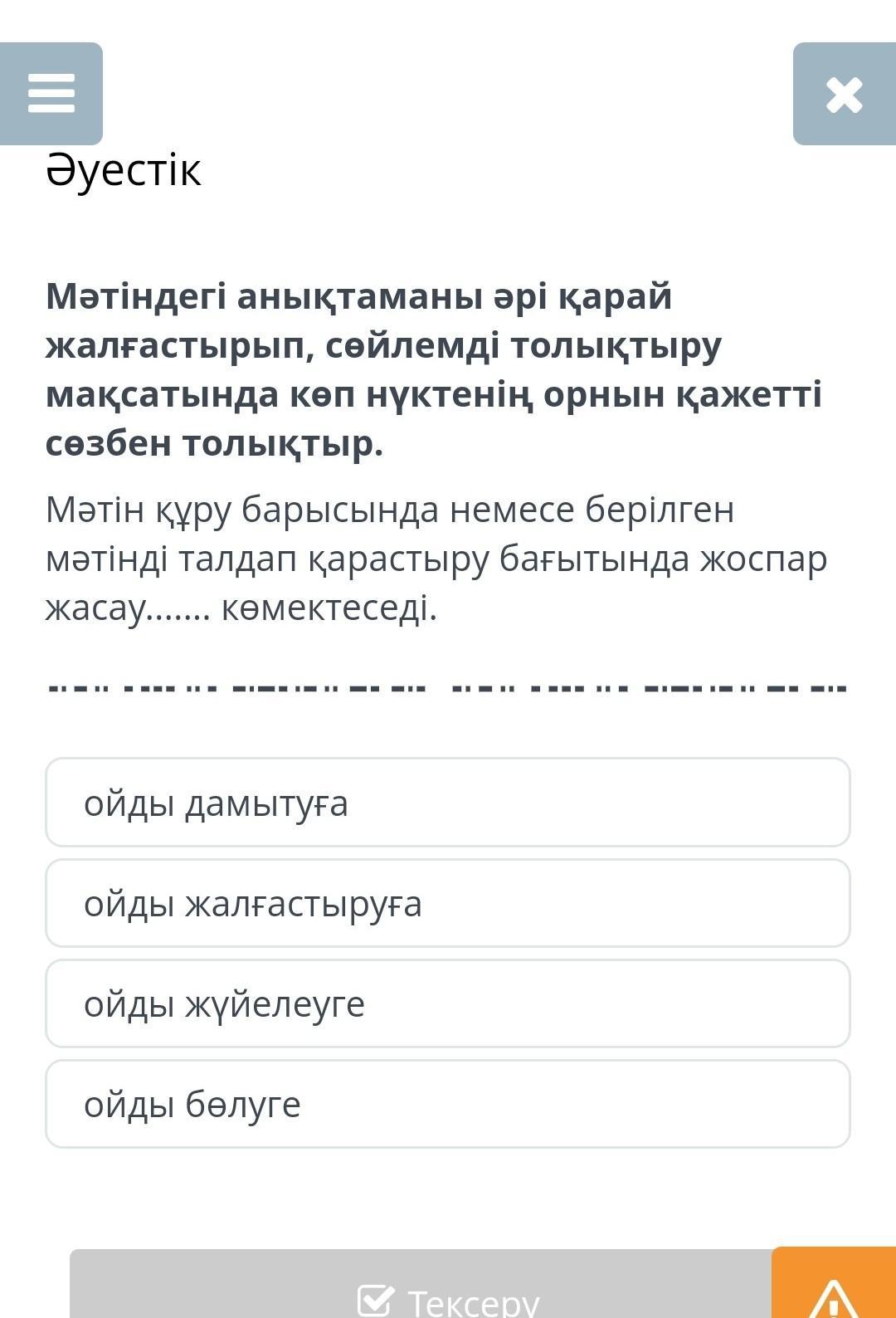
Task: Open the hamburger menu
Action: 51,94
